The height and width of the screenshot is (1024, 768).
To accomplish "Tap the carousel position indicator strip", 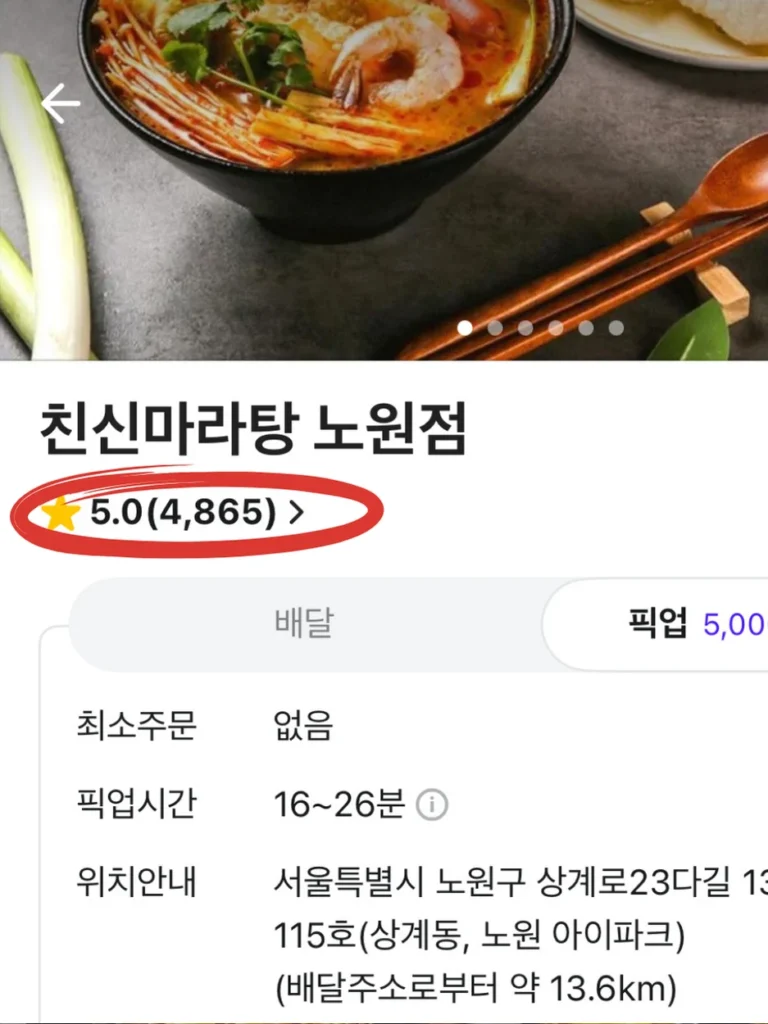I will (539, 326).
